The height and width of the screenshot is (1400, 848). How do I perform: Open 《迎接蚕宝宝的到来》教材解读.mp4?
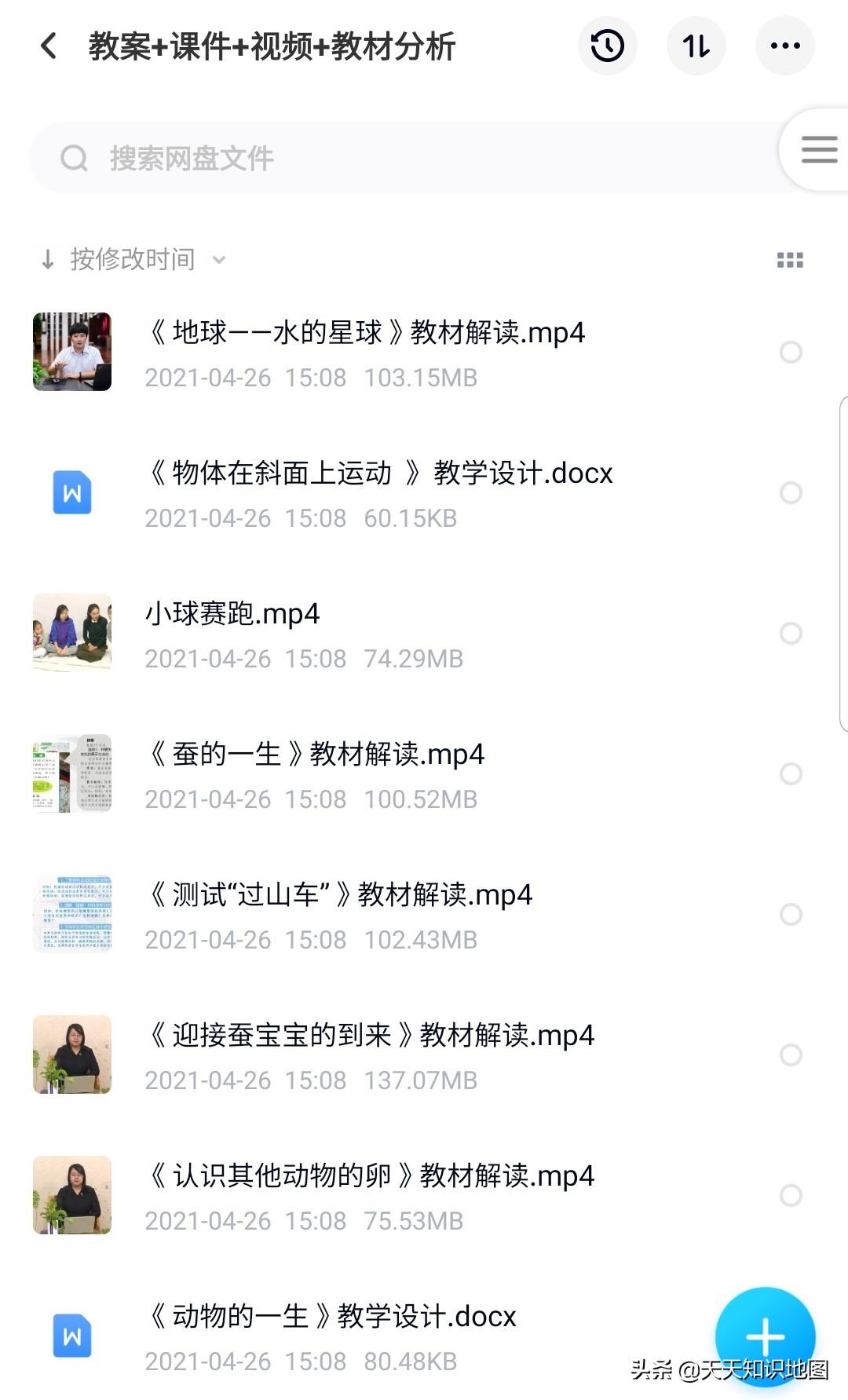[371, 1036]
